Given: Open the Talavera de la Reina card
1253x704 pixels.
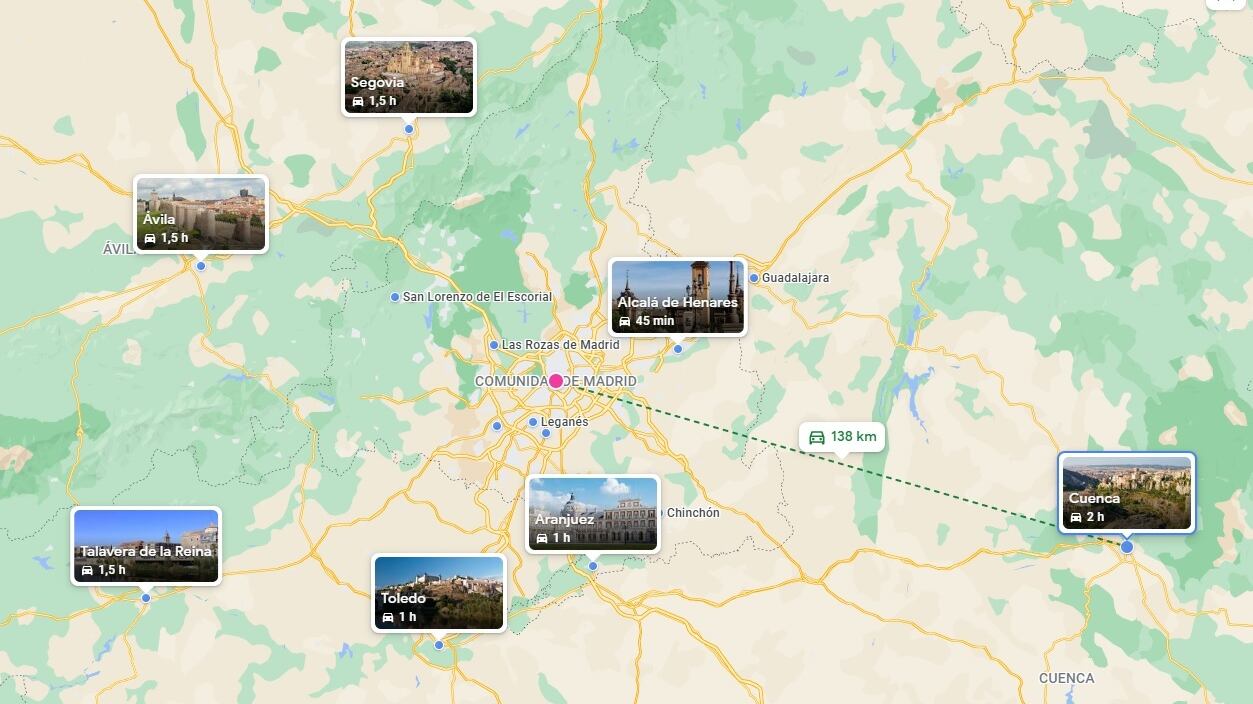Looking at the screenshot, I should 145,545.
